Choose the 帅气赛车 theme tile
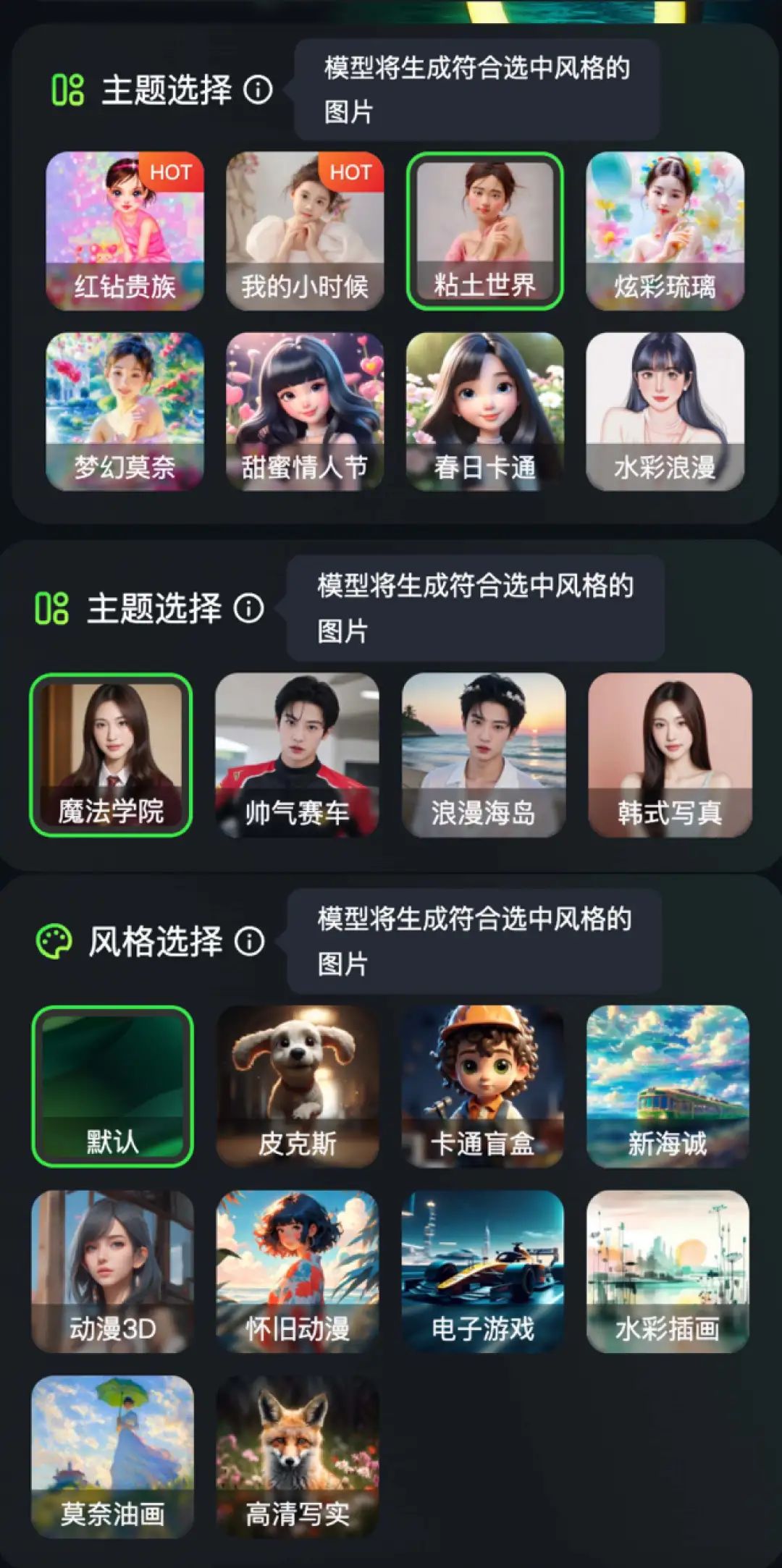The image size is (782, 1568). click(297, 754)
